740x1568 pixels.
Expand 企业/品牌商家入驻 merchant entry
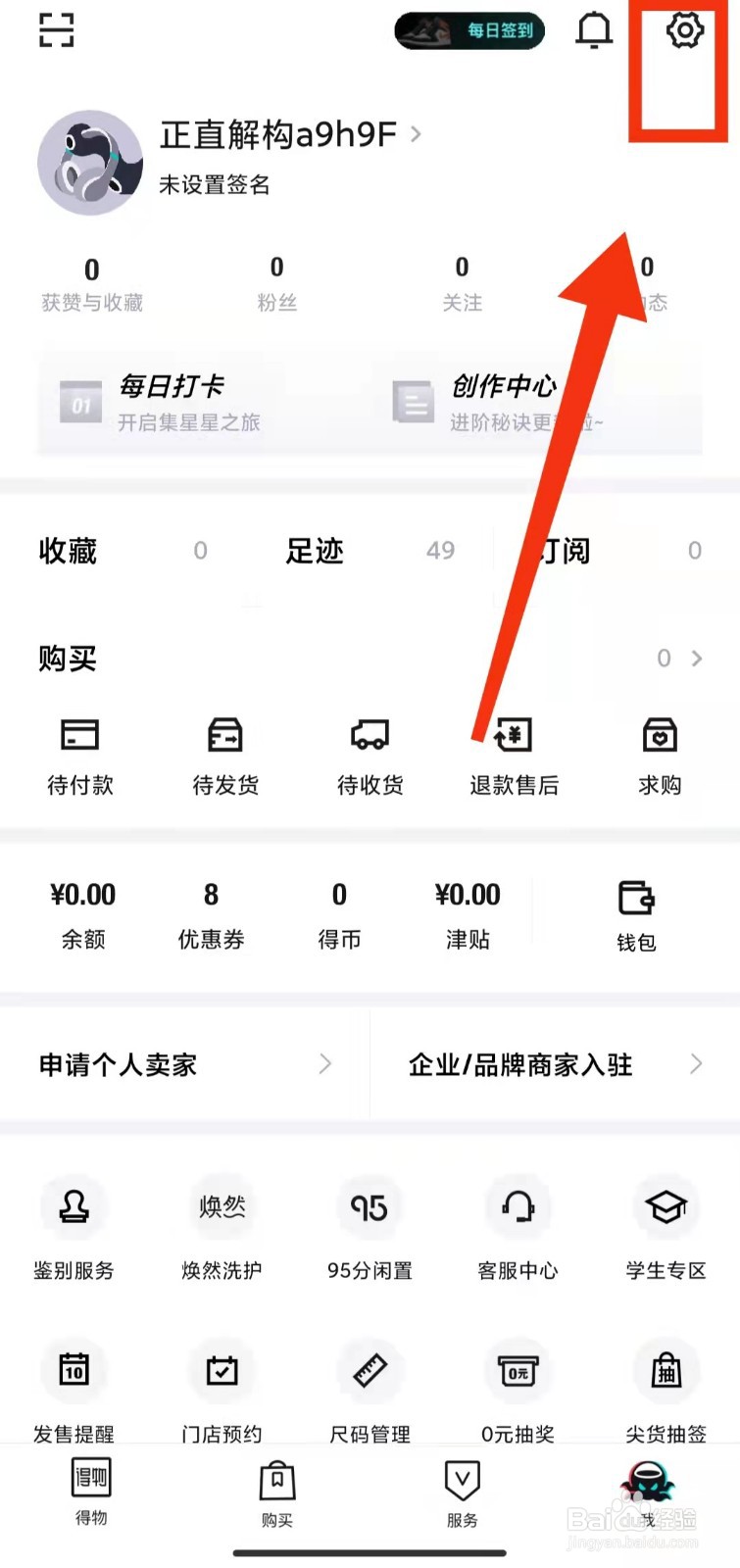pos(697,1064)
